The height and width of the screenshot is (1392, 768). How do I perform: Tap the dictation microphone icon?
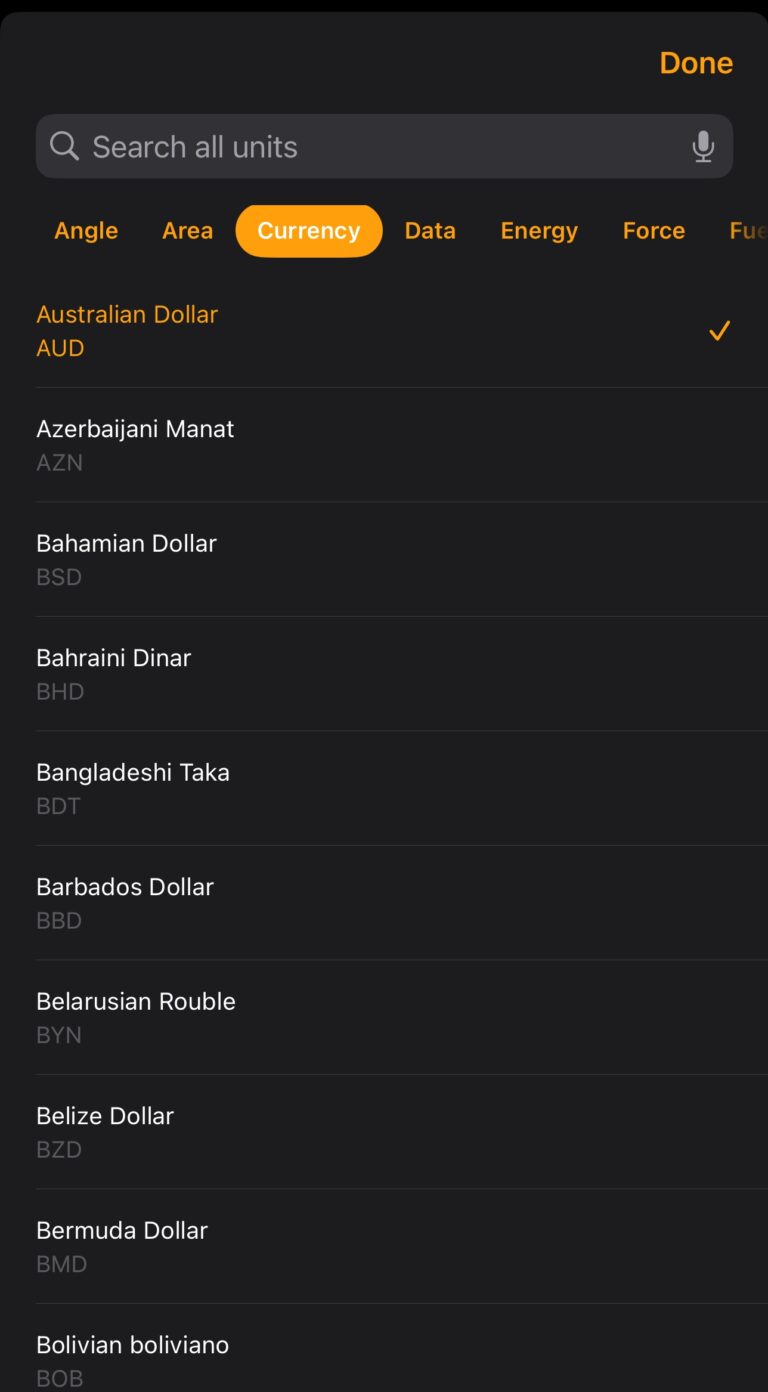point(703,146)
